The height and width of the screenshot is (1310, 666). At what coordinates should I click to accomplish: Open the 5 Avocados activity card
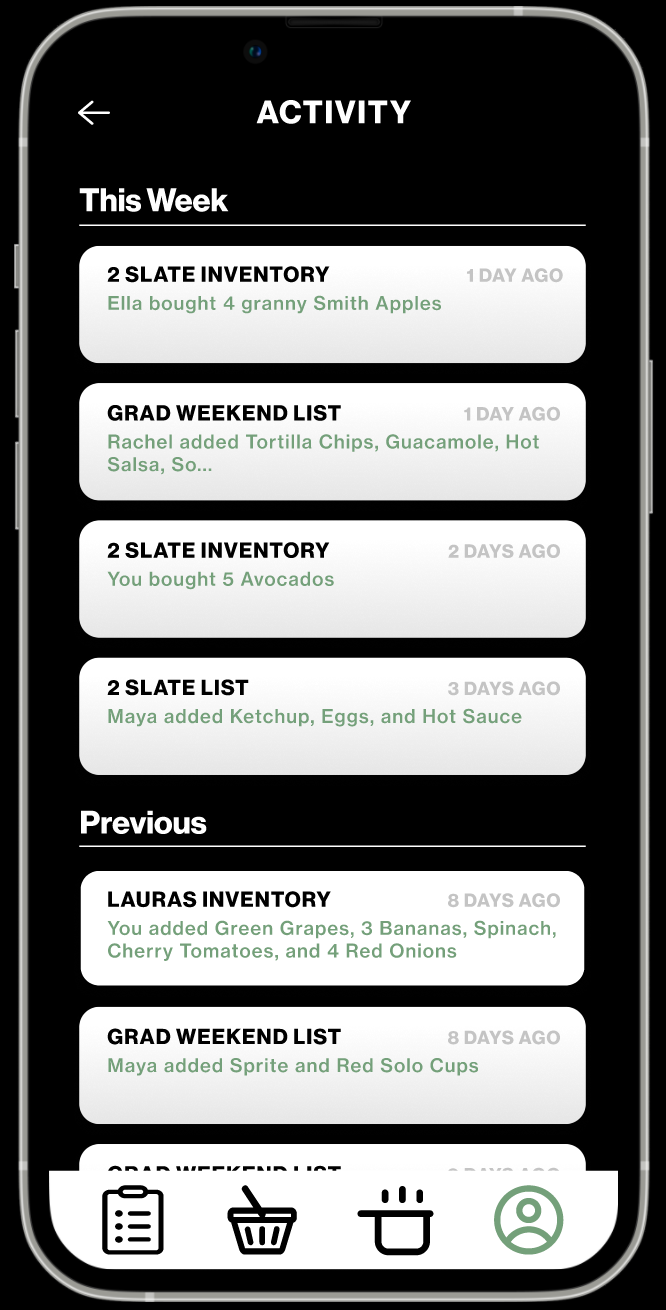pyautogui.click(x=332, y=579)
